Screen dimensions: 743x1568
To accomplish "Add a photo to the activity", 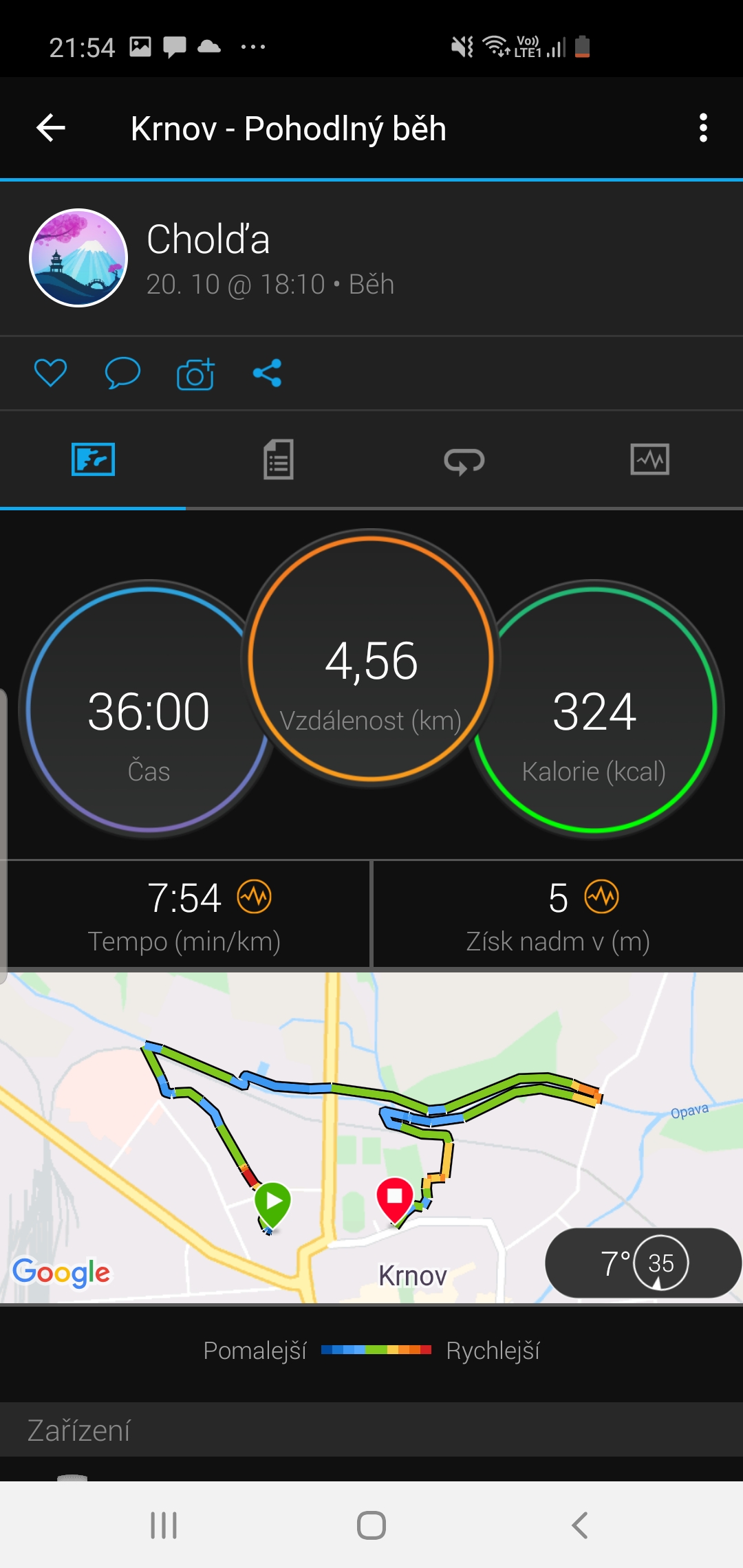I will tap(195, 373).
